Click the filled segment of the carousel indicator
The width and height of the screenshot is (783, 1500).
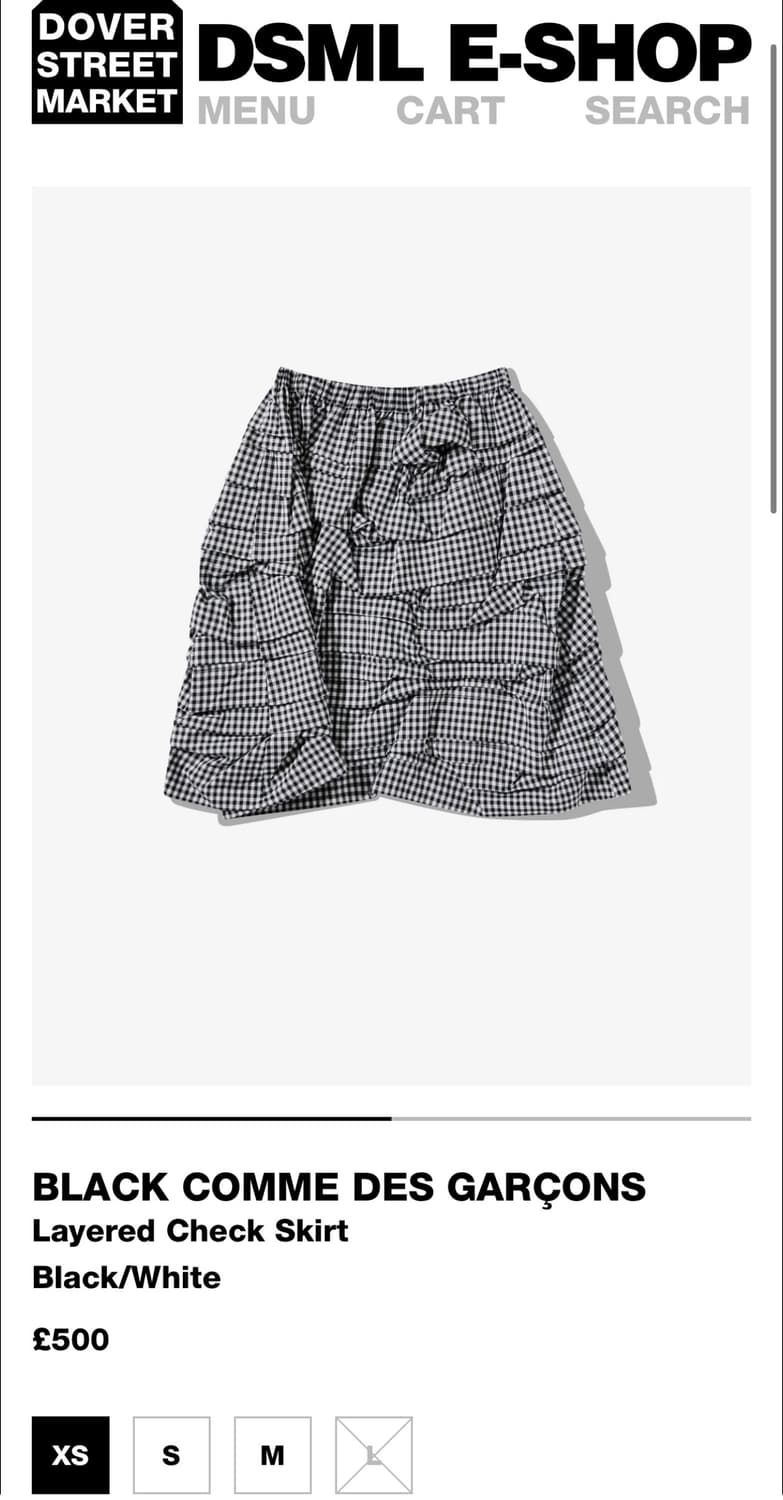point(210,1117)
